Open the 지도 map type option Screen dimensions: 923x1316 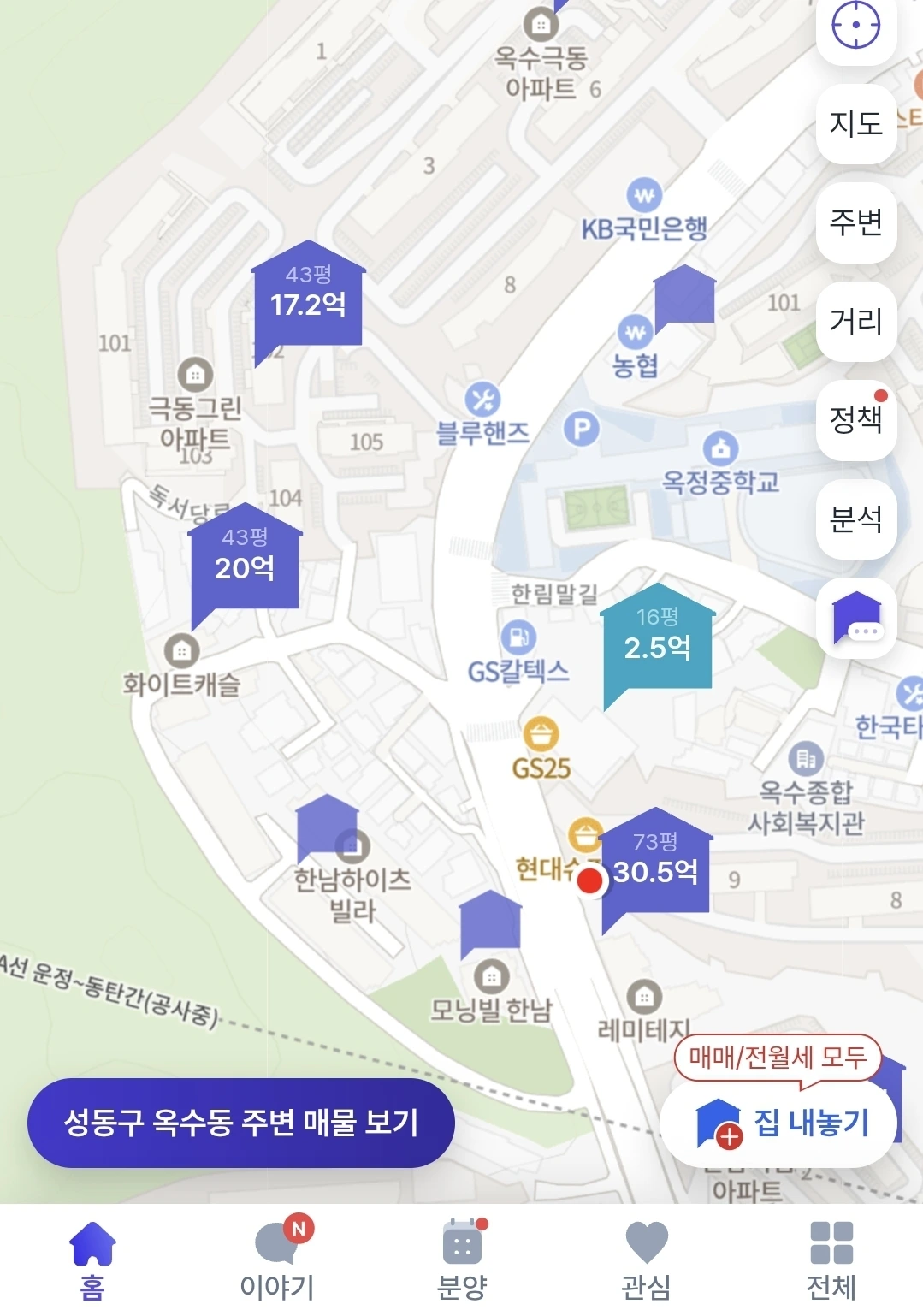[x=855, y=124]
